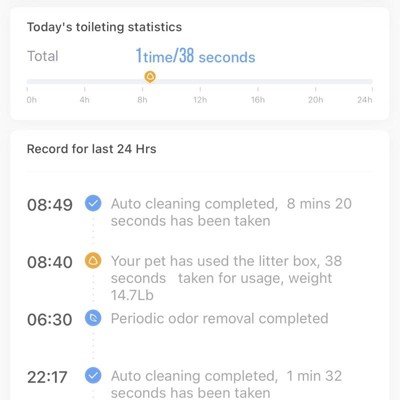The height and width of the screenshot is (400, 400).
Task: Tap the orange usage marker on today's timeline
Action: [150, 77]
